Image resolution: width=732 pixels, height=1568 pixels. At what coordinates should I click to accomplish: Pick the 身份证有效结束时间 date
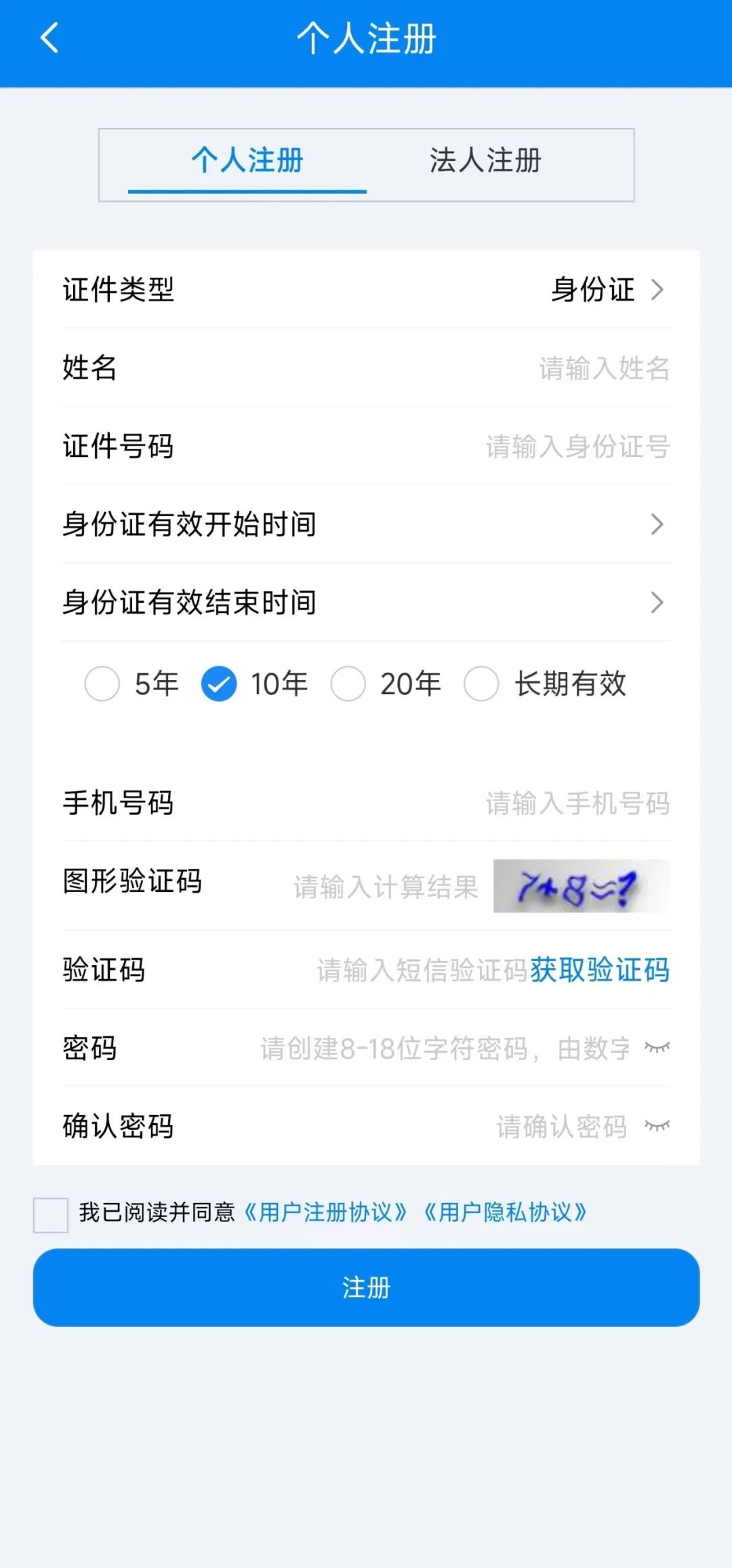tap(366, 602)
